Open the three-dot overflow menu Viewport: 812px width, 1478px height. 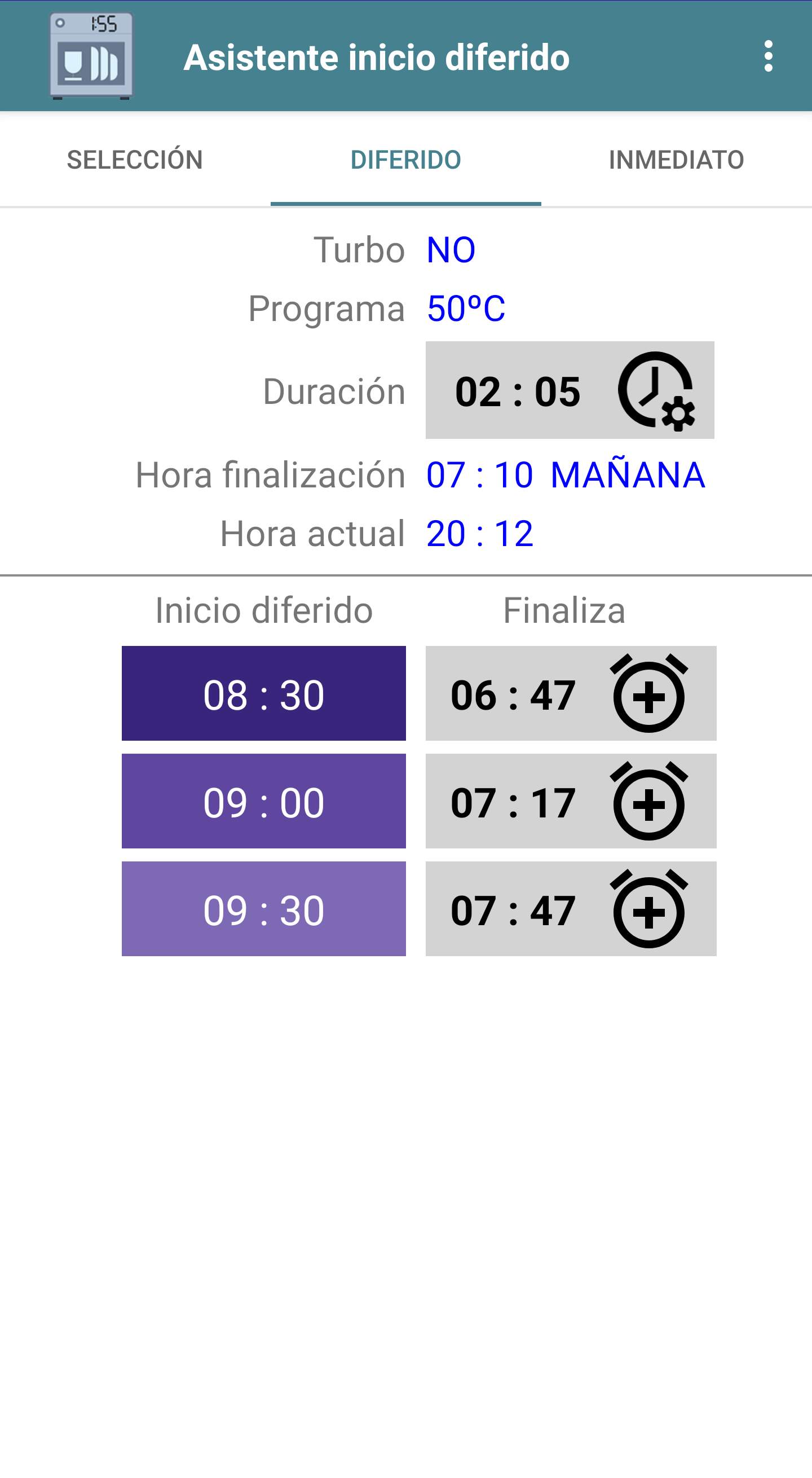tap(768, 56)
